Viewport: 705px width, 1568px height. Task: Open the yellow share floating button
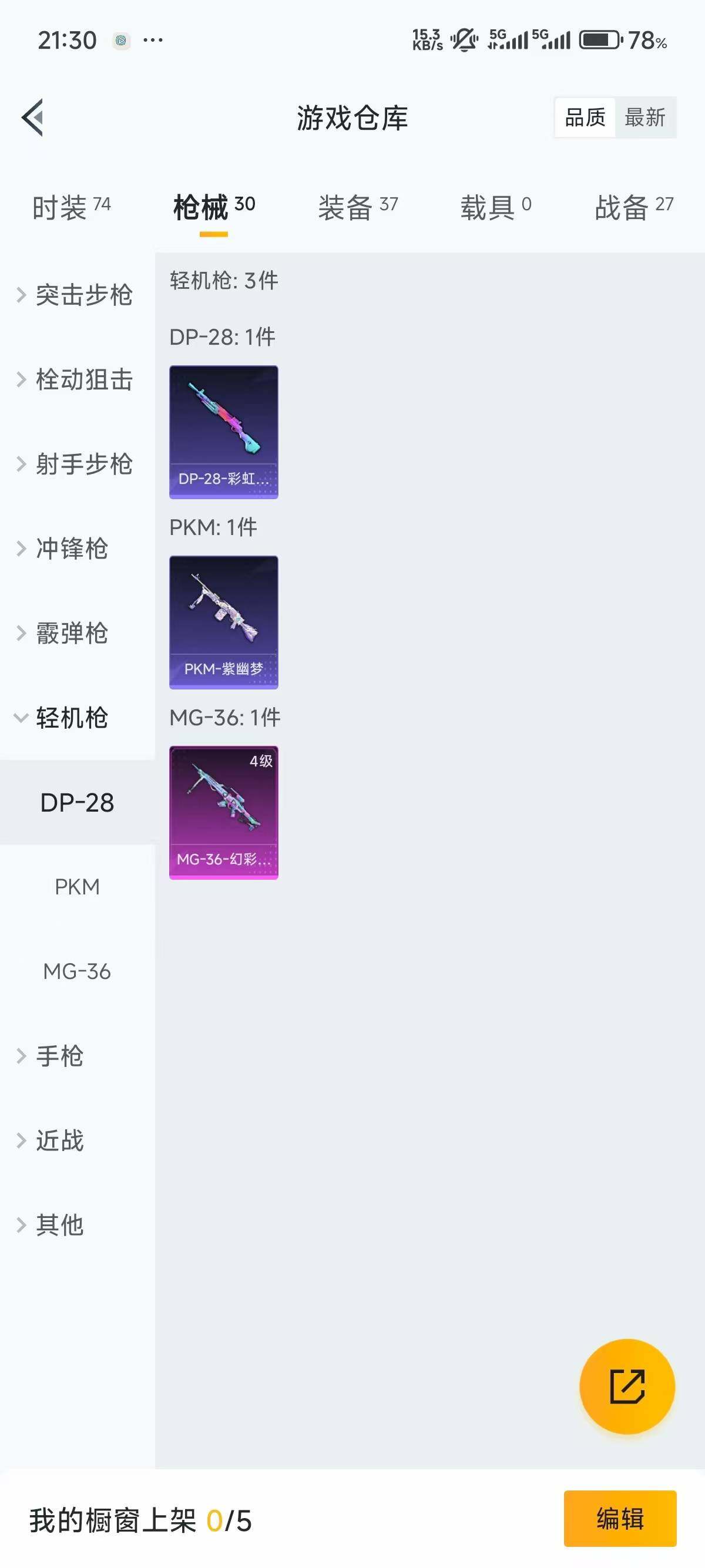[x=627, y=1386]
